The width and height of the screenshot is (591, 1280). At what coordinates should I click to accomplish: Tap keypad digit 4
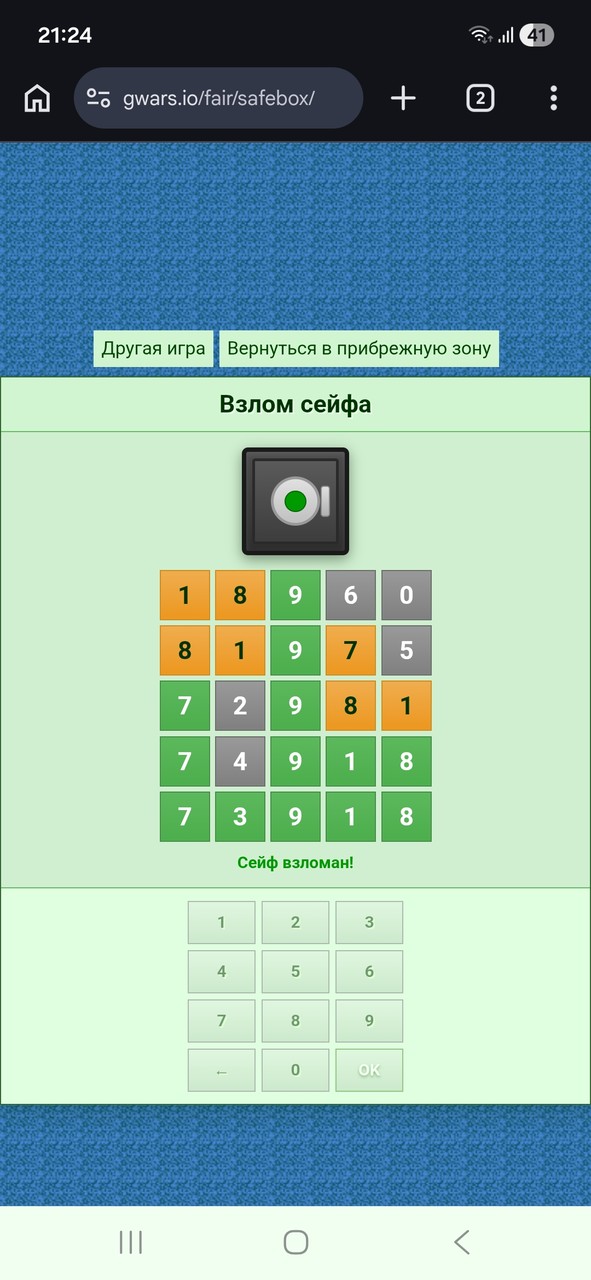click(222, 971)
